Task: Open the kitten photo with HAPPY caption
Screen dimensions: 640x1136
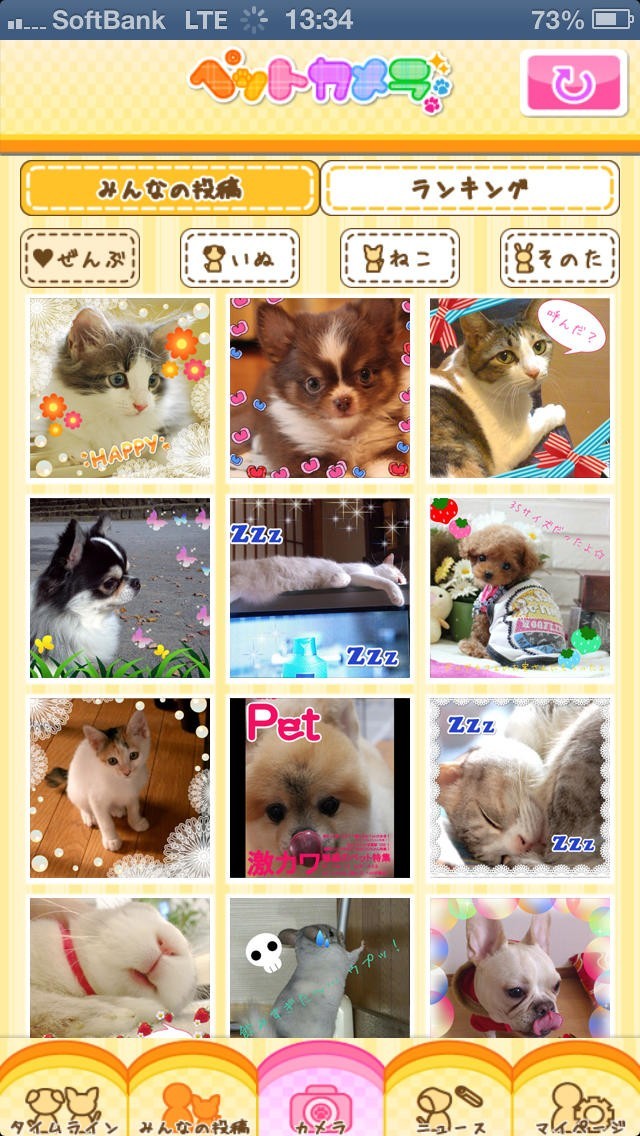Action: (120, 388)
